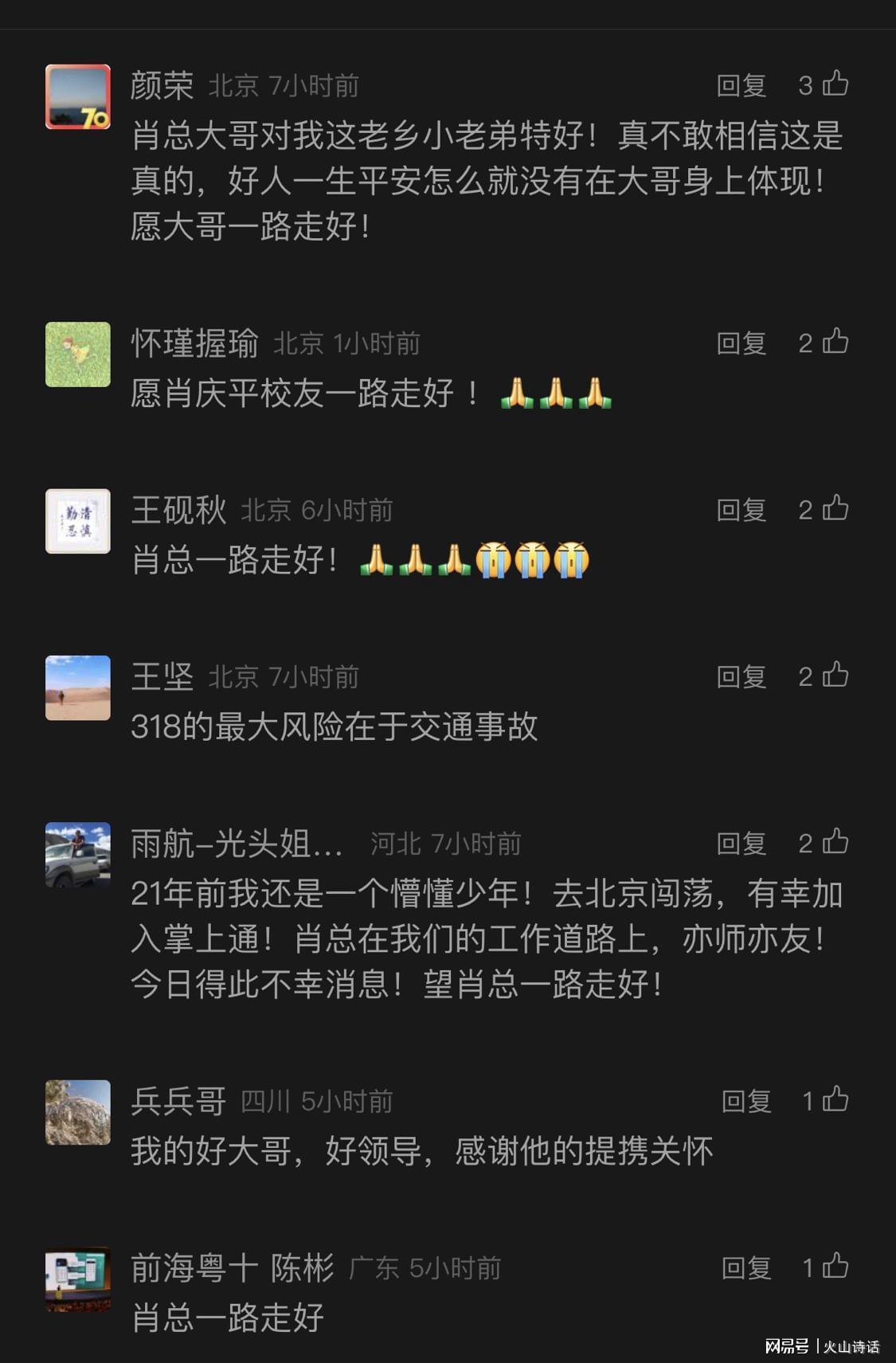The height and width of the screenshot is (1363, 896).
Task: Like 雨航-光头姐's comment
Action: 835,841
